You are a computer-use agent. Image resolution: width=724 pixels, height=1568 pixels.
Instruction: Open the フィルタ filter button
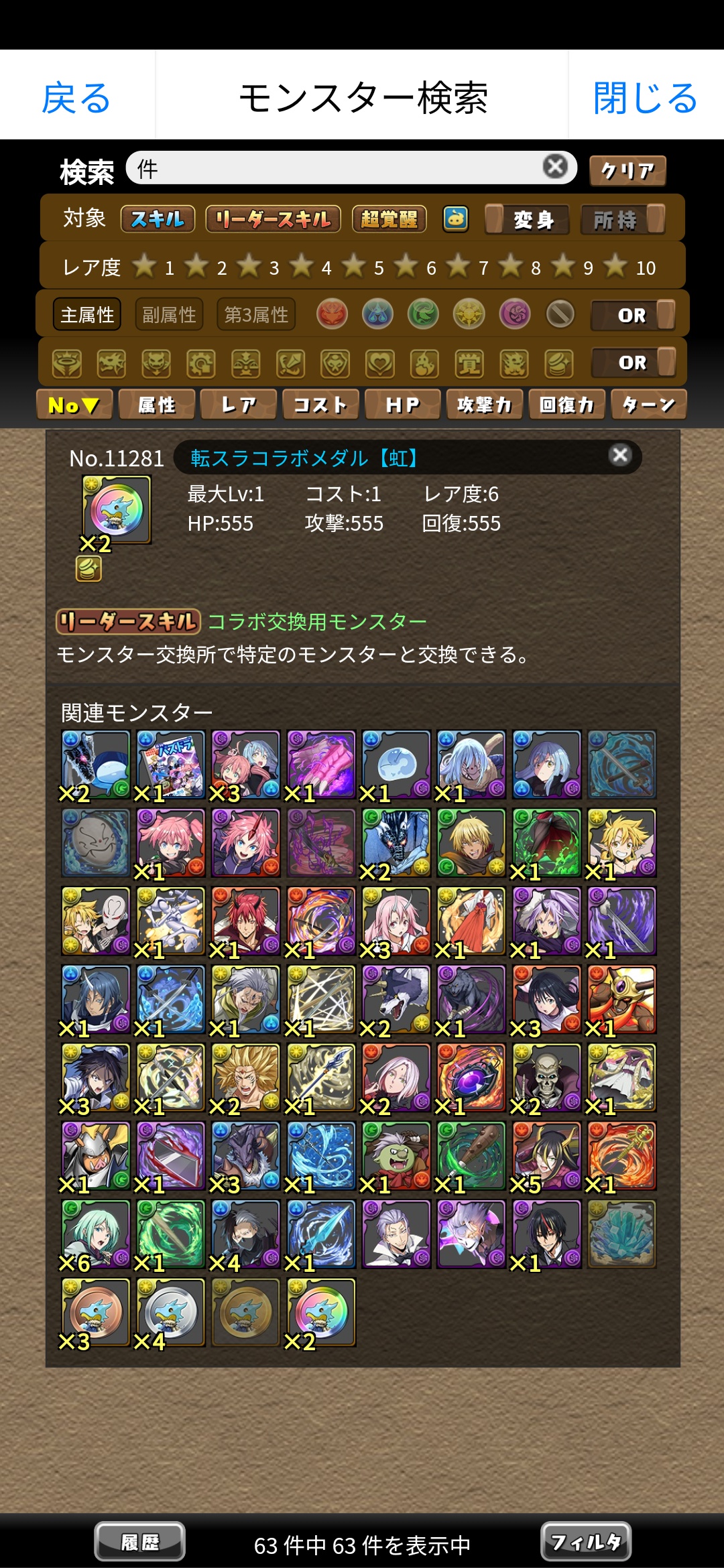pos(585,1542)
